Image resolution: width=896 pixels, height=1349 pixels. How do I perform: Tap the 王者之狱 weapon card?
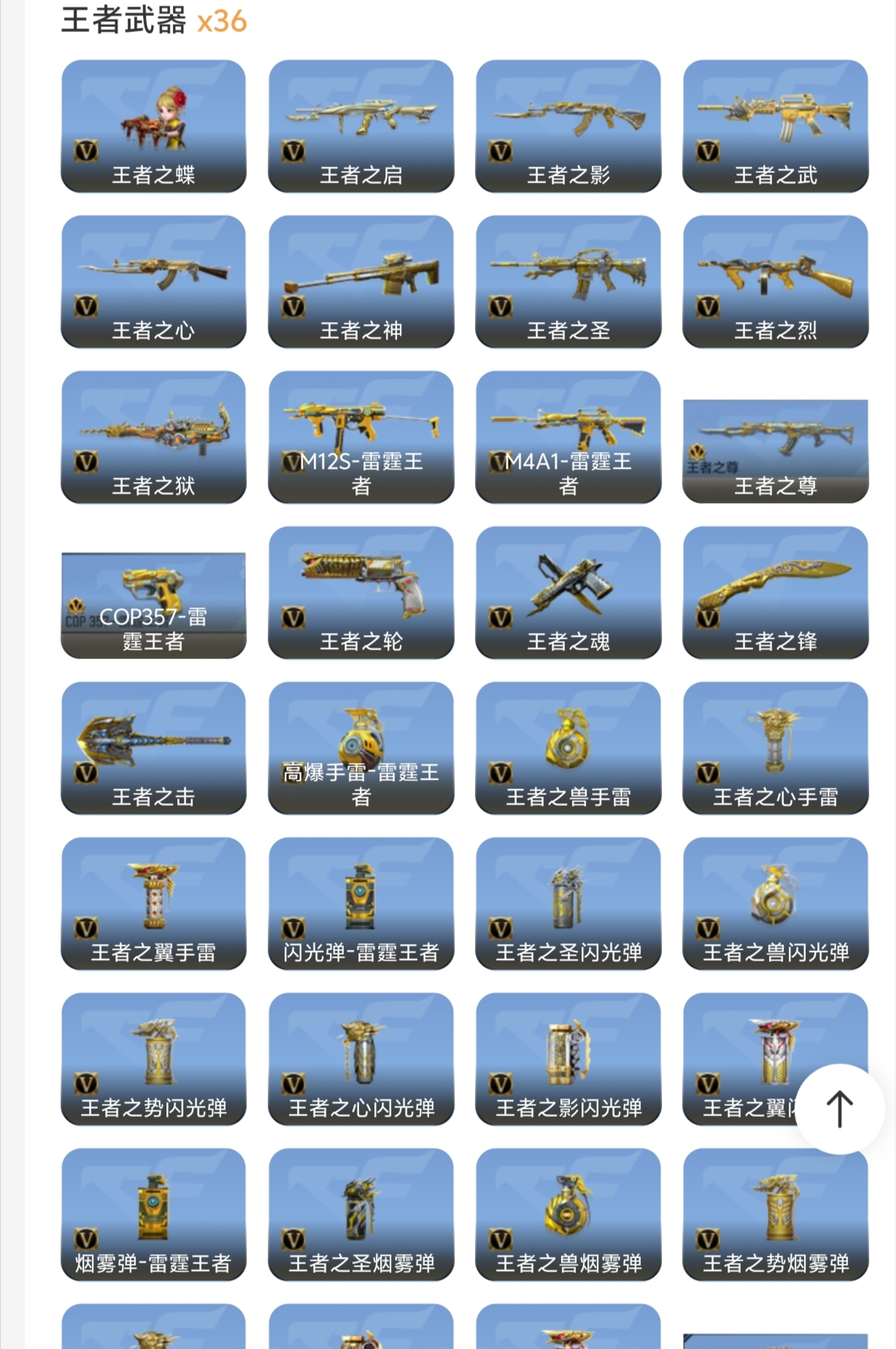point(153,437)
